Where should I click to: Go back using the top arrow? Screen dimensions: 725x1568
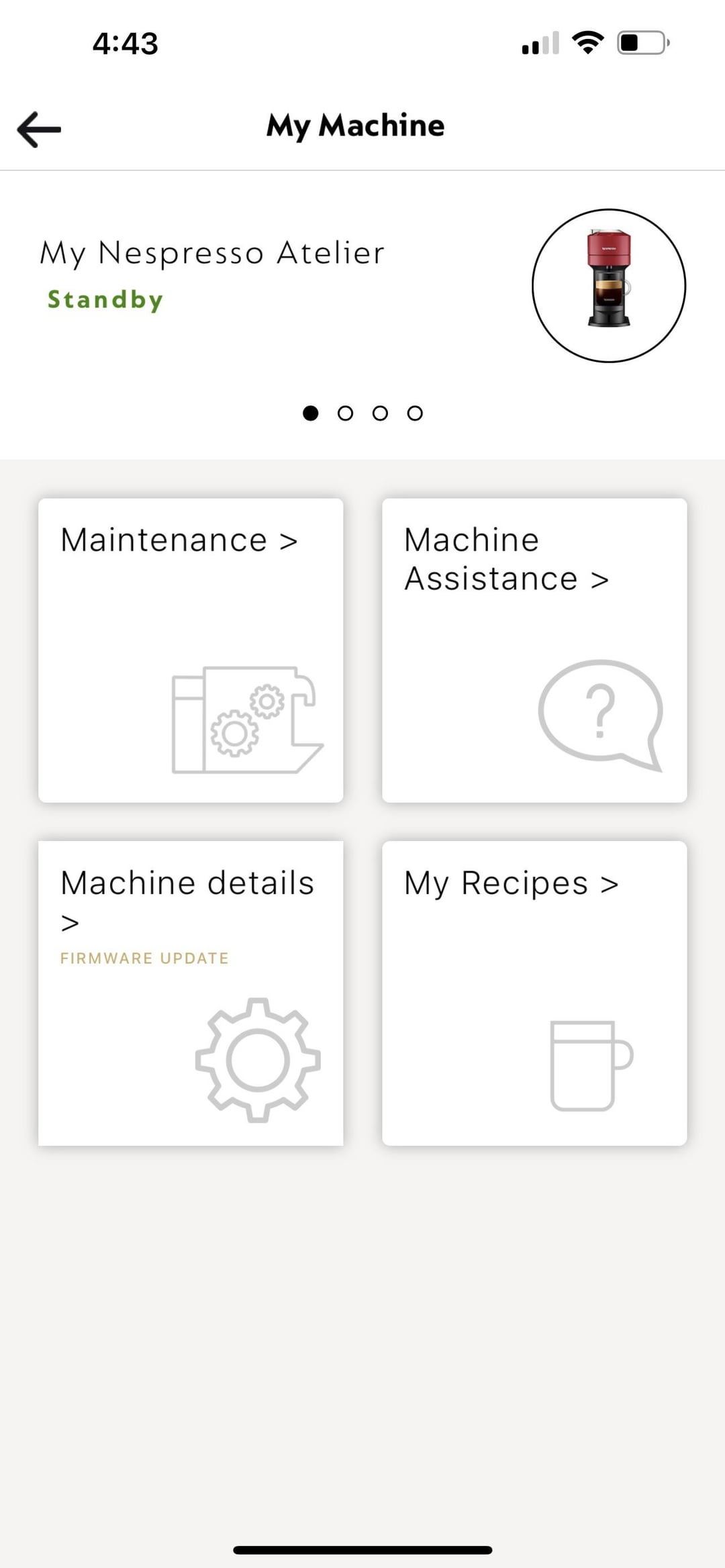[x=39, y=129]
